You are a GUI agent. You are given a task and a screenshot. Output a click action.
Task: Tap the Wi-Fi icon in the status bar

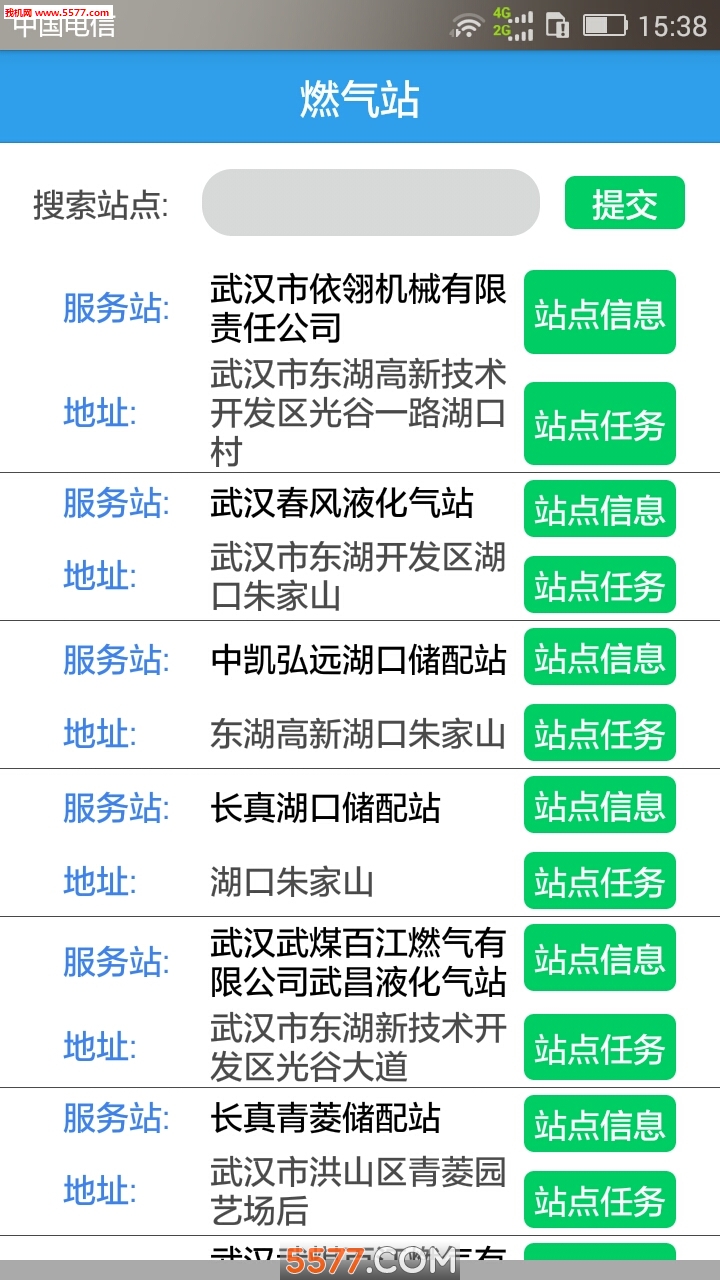click(x=467, y=22)
